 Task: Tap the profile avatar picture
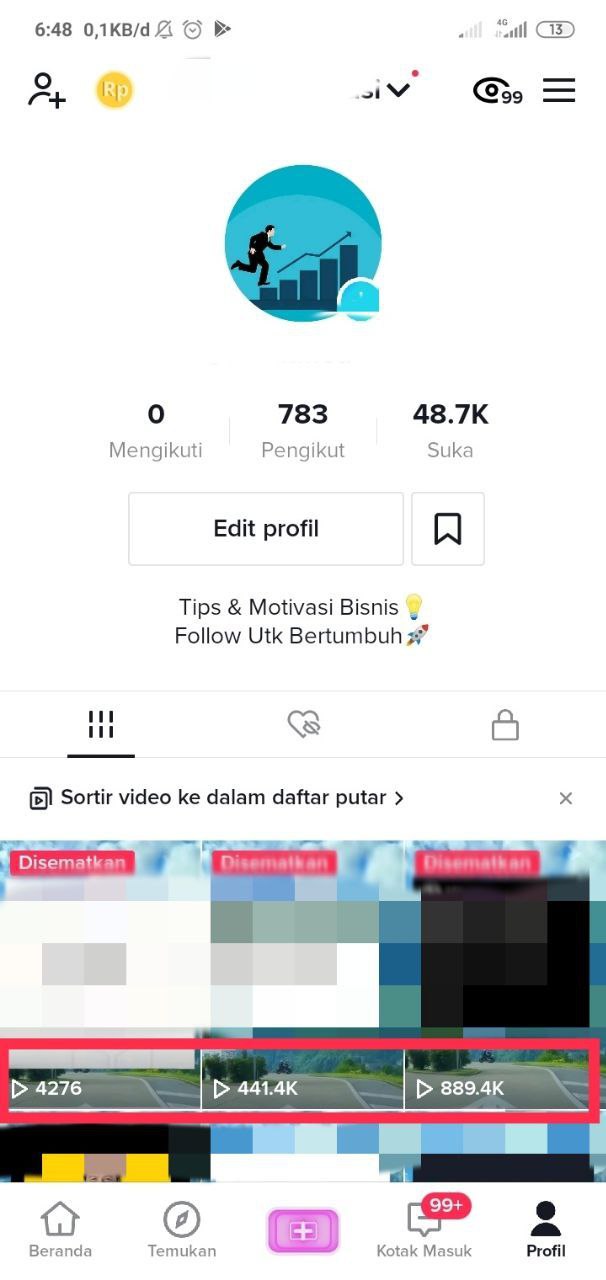303,244
